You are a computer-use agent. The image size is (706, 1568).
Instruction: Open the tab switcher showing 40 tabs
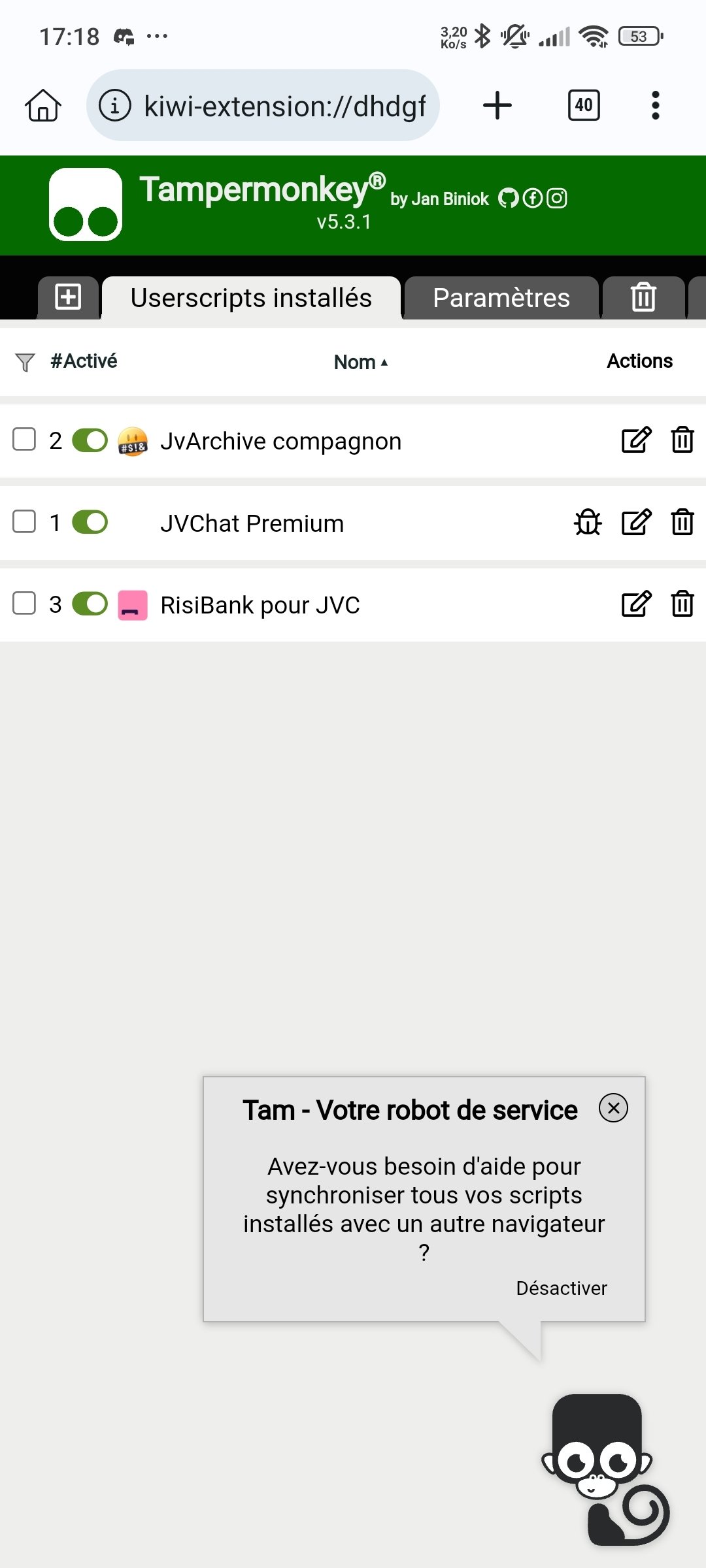584,105
